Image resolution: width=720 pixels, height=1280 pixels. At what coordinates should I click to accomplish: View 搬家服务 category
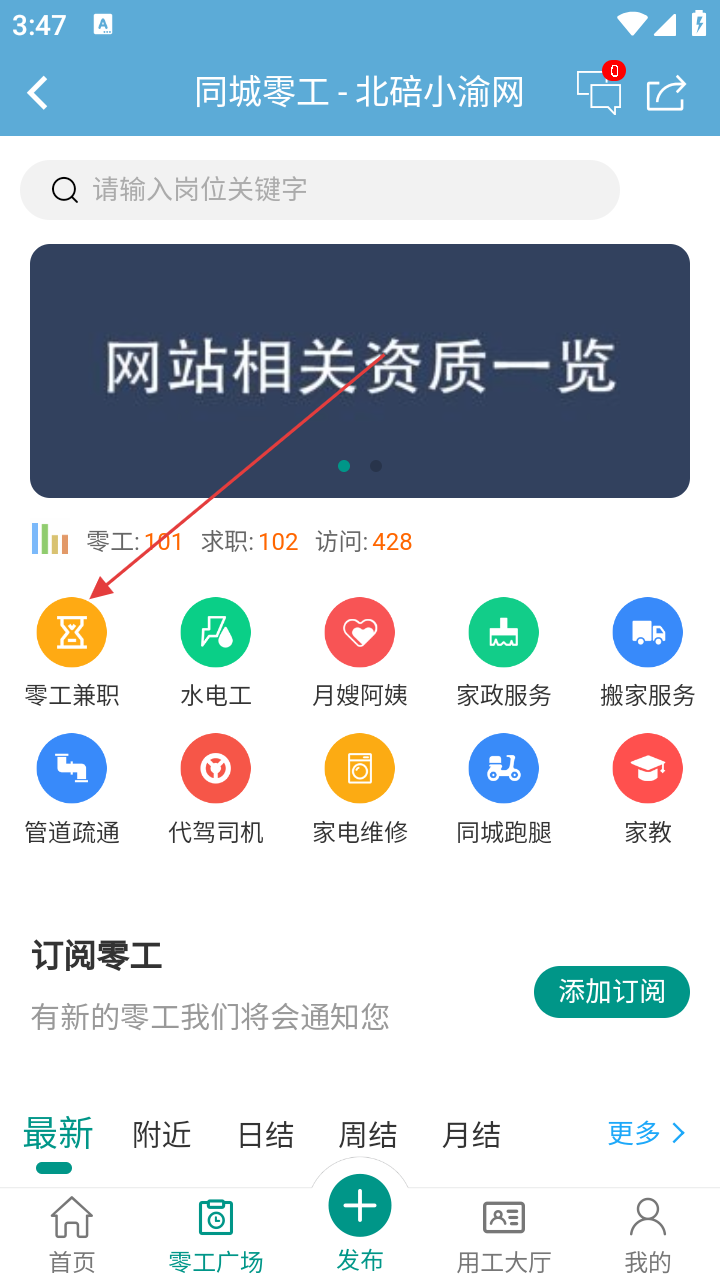tap(648, 651)
